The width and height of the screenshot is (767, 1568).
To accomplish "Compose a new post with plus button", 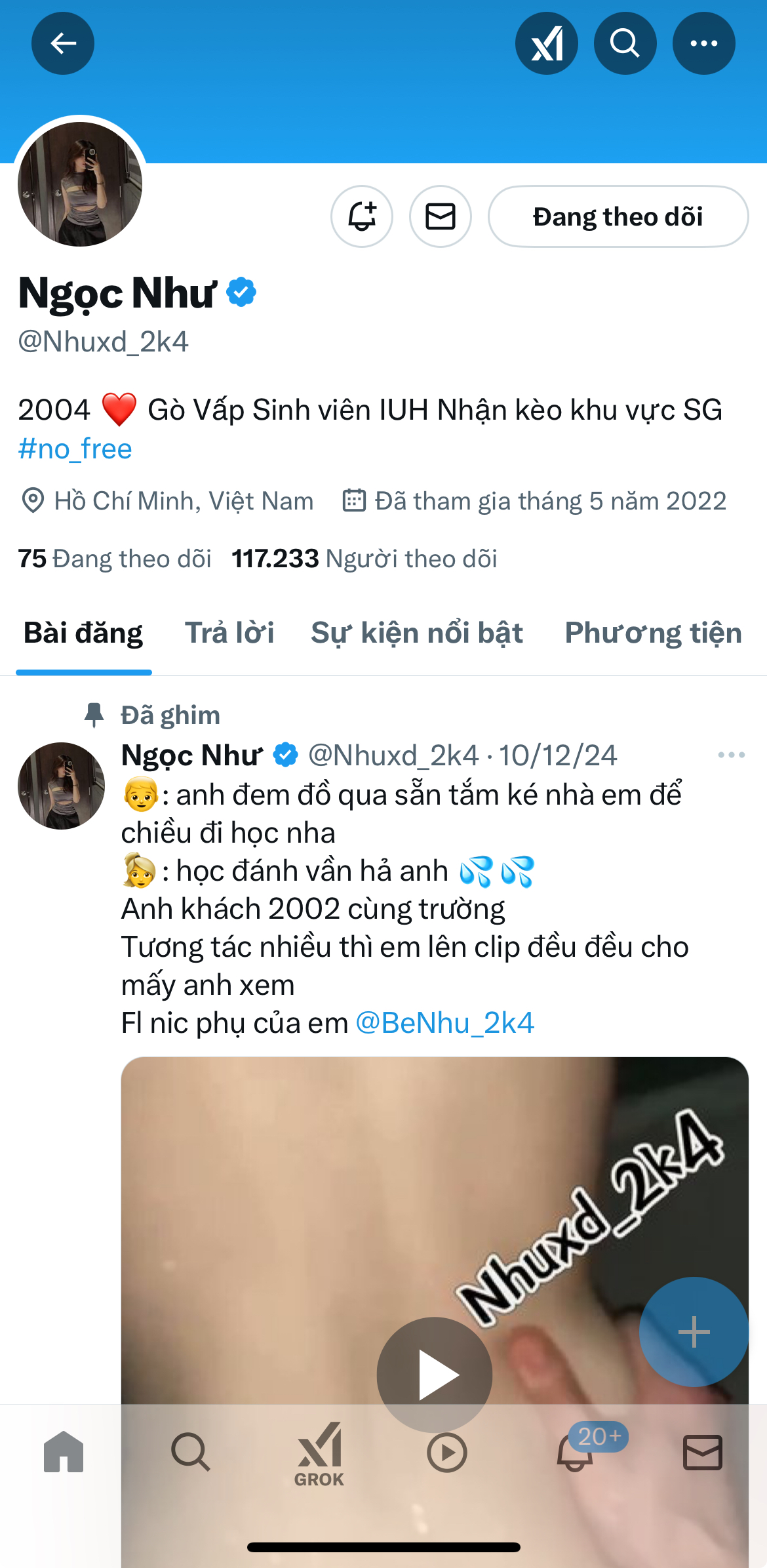I will click(x=694, y=1331).
